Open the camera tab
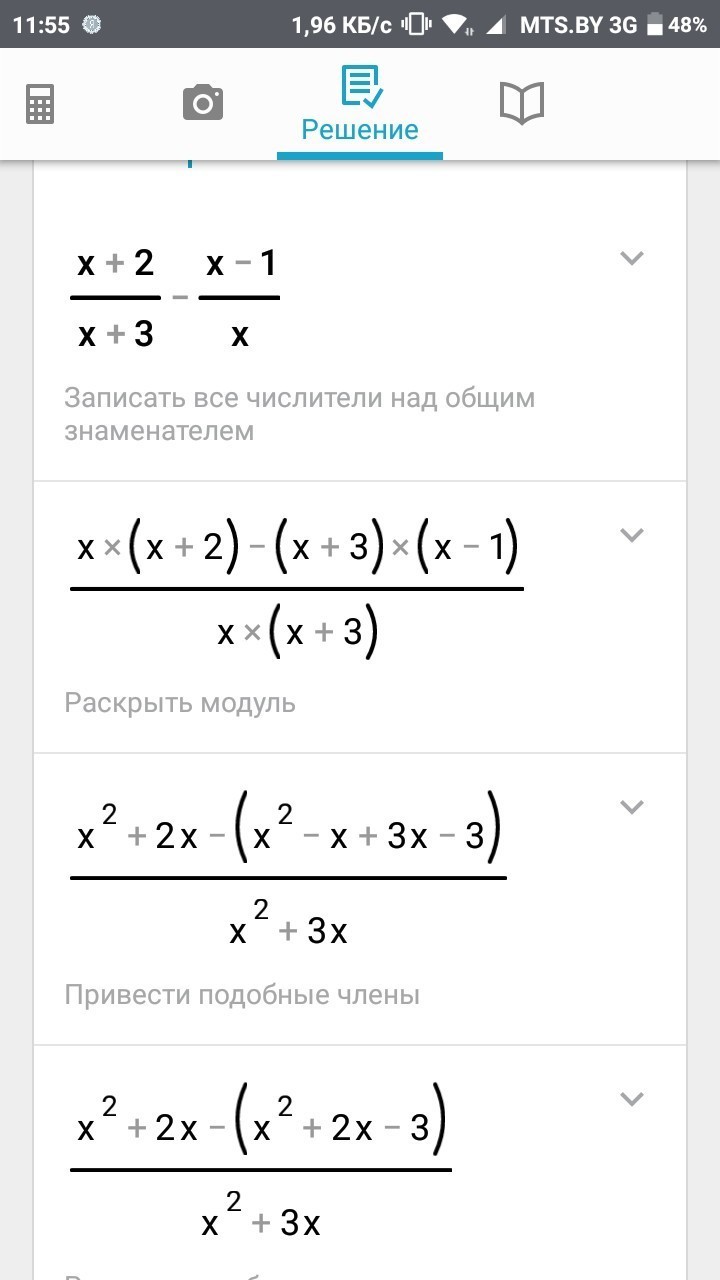The height and width of the screenshot is (1280, 720). [202, 103]
